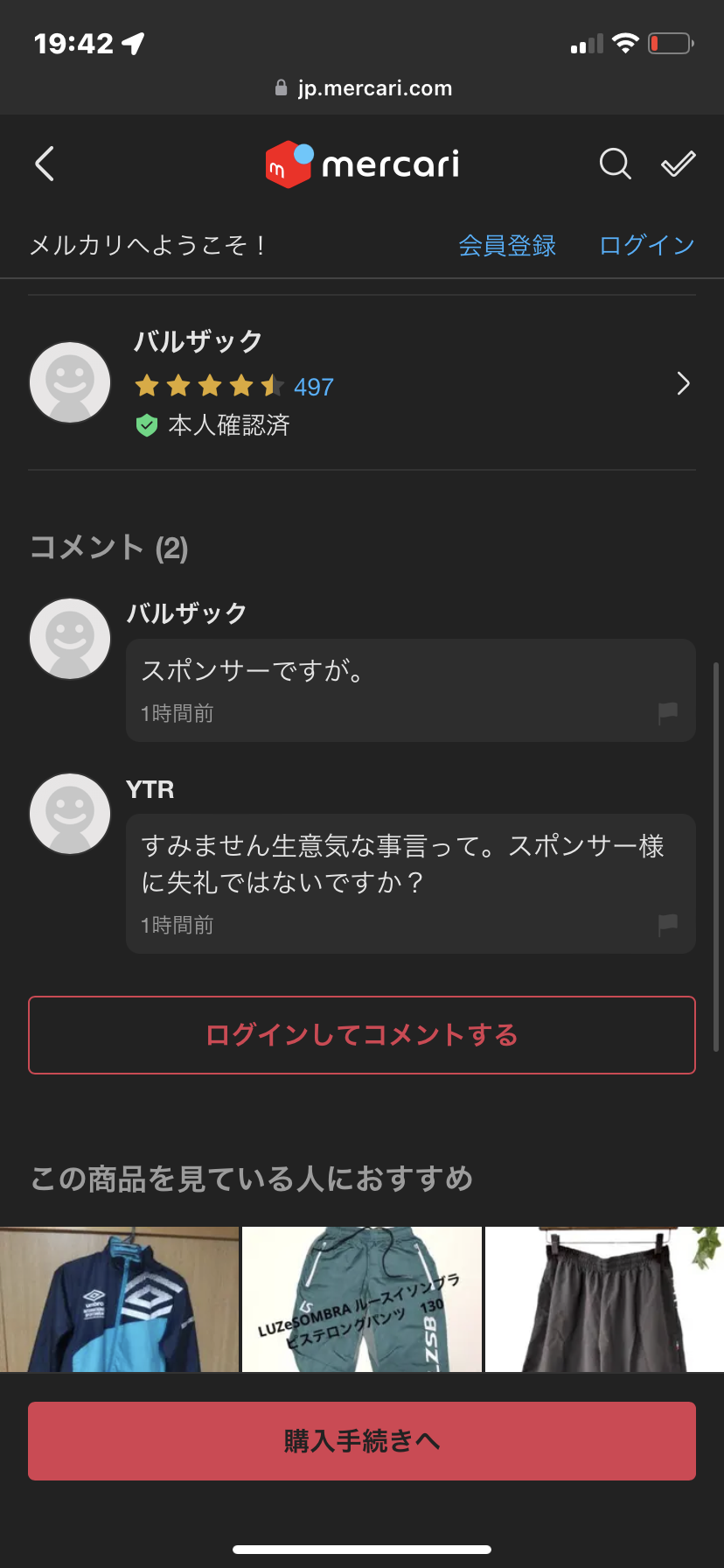The image size is (724, 1568).
Task: Open the search magnifier icon
Action: coord(615,164)
